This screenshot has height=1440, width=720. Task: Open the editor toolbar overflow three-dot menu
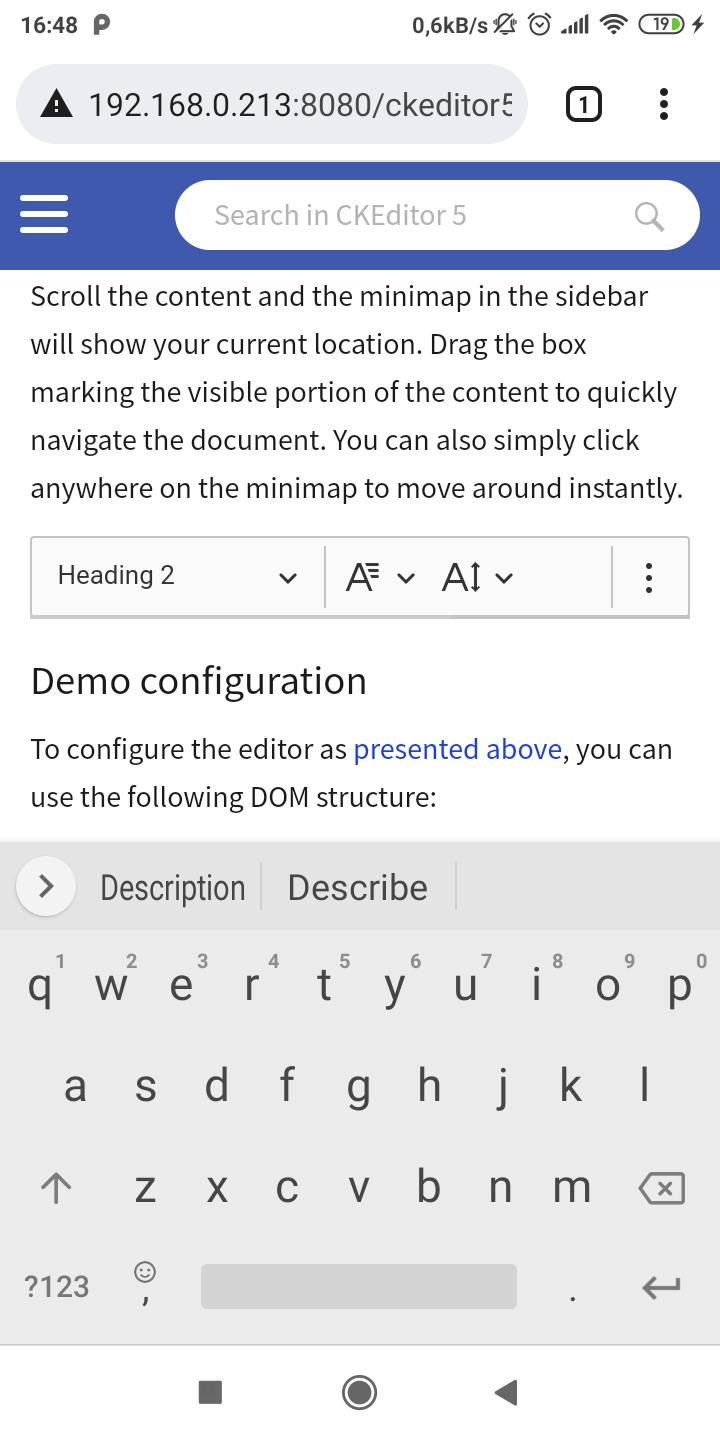(648, 577)
